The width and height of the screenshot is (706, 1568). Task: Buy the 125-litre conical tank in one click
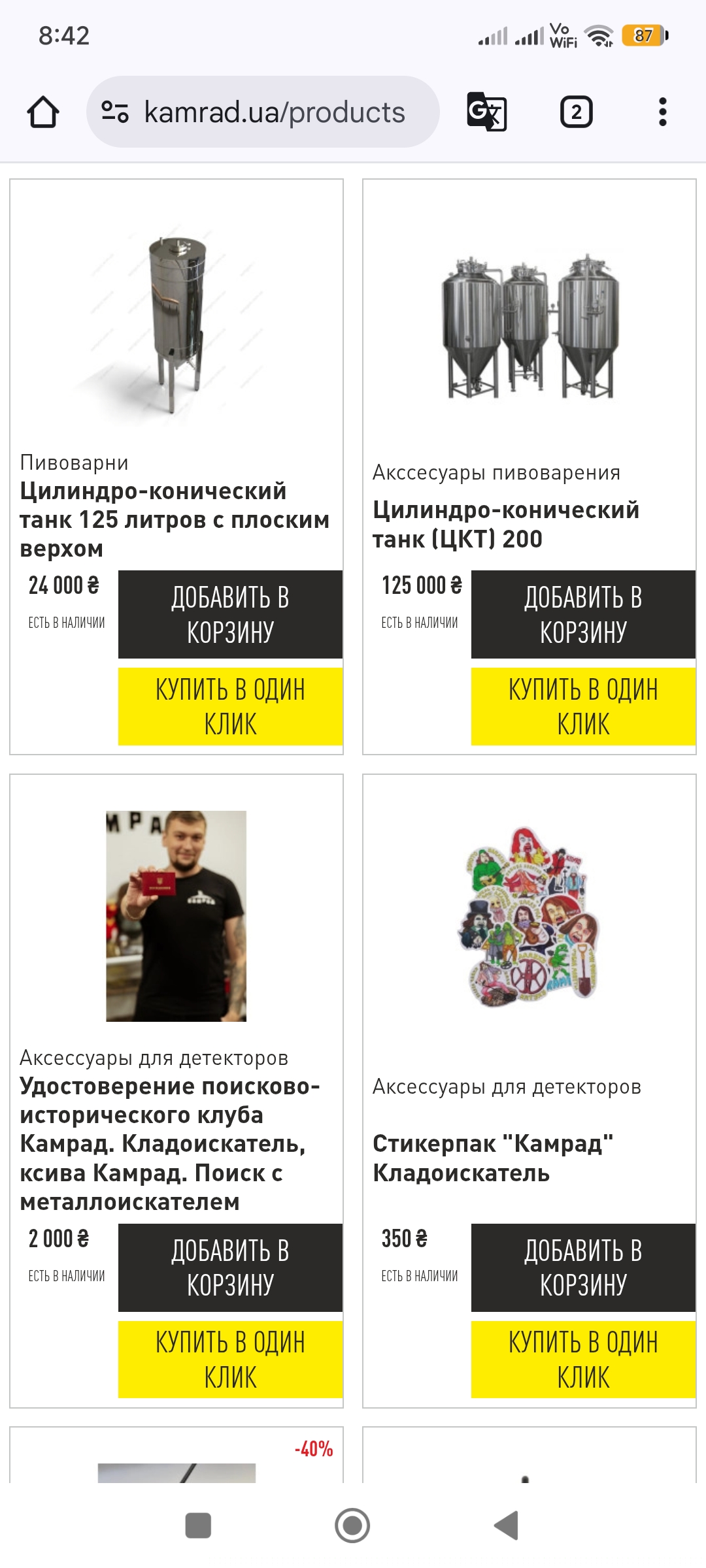click(230, 706)
